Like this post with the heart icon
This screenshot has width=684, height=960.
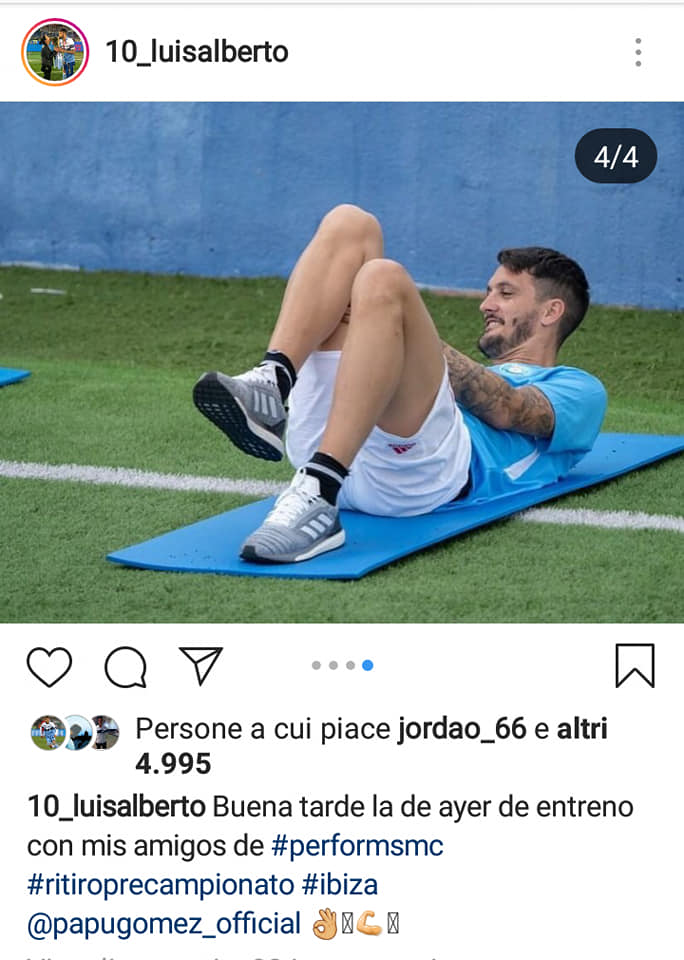(x=49, y=667)
